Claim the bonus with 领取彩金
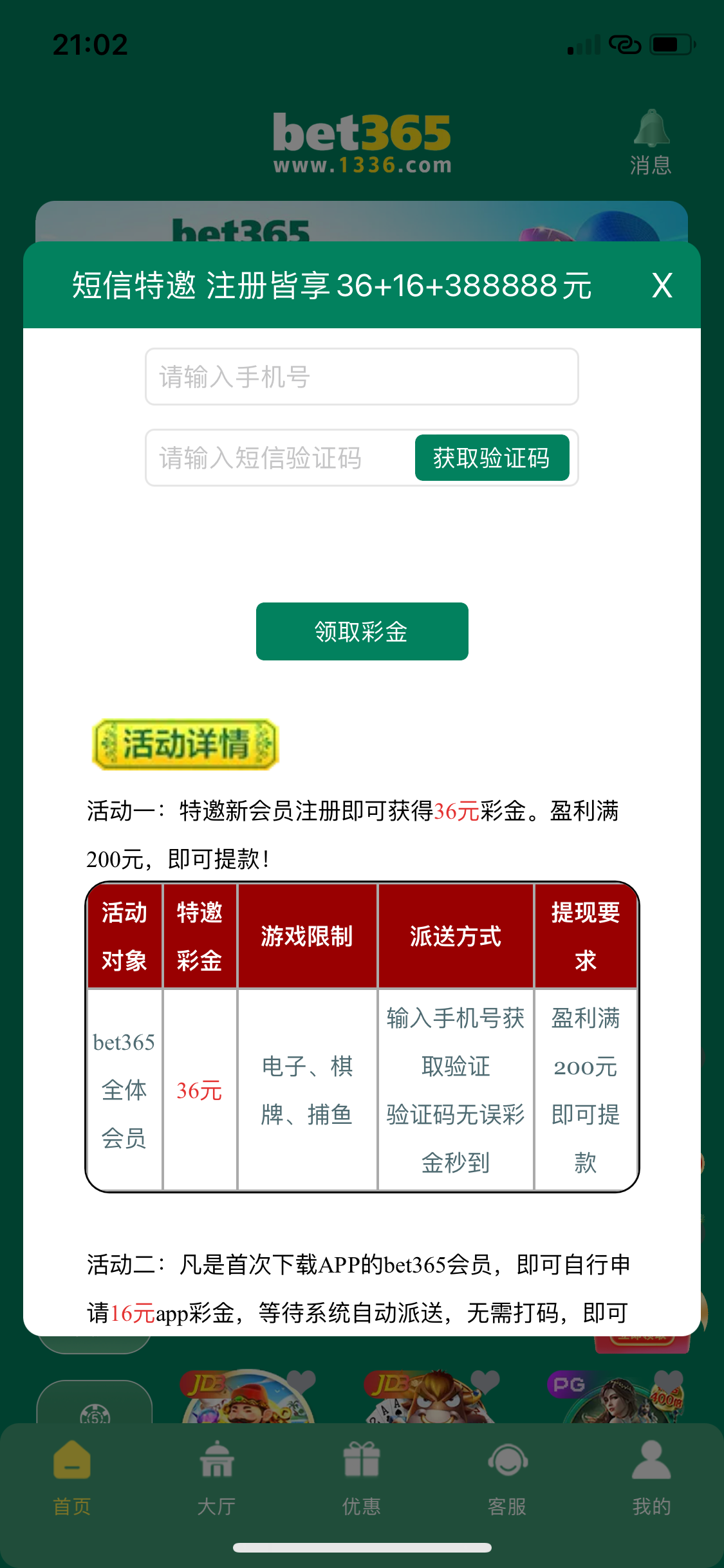The height and width of the screenshot is (1568, 724). pyautogui.click(x=362, y=631)
